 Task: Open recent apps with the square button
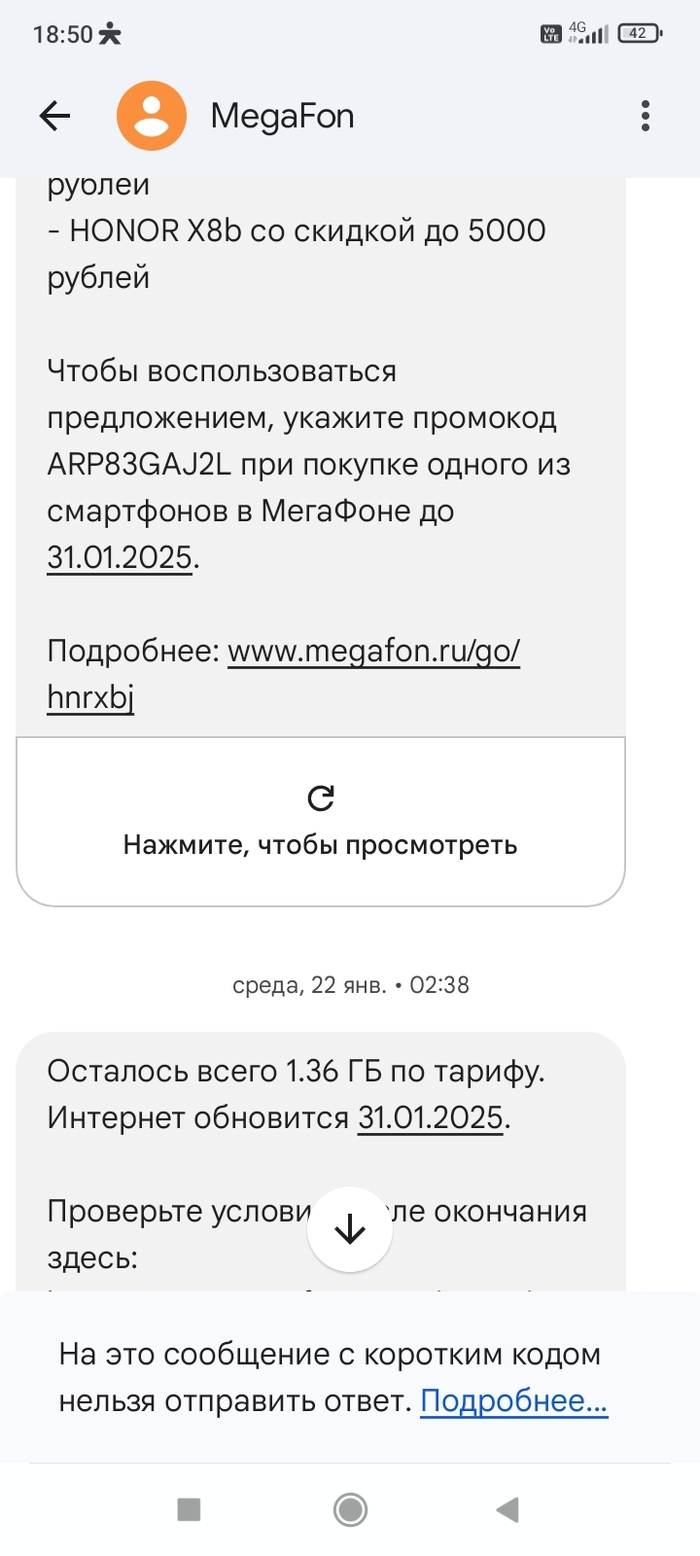[x=189, y=1509]
